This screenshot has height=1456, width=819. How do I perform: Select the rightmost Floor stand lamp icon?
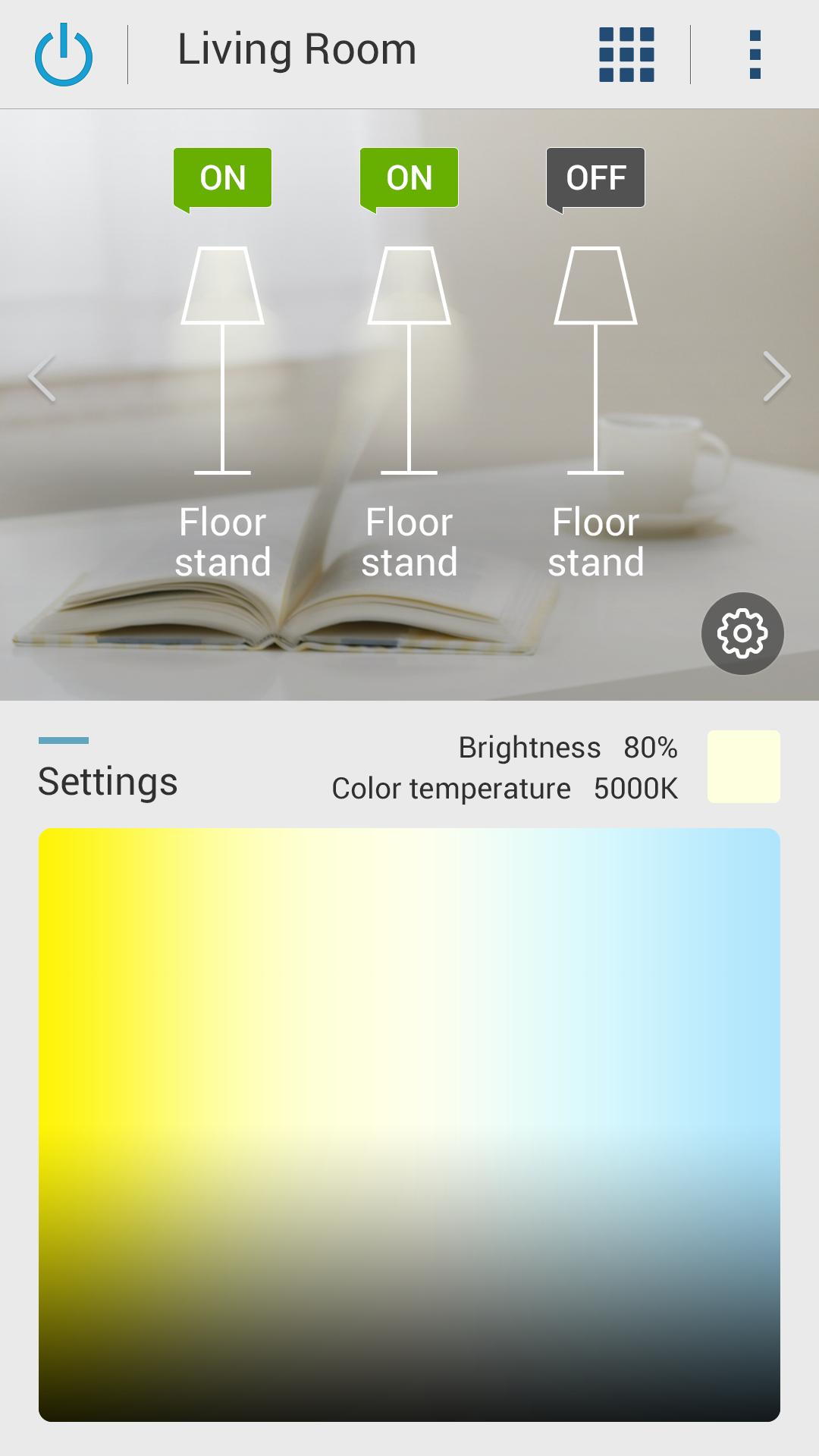596,356
